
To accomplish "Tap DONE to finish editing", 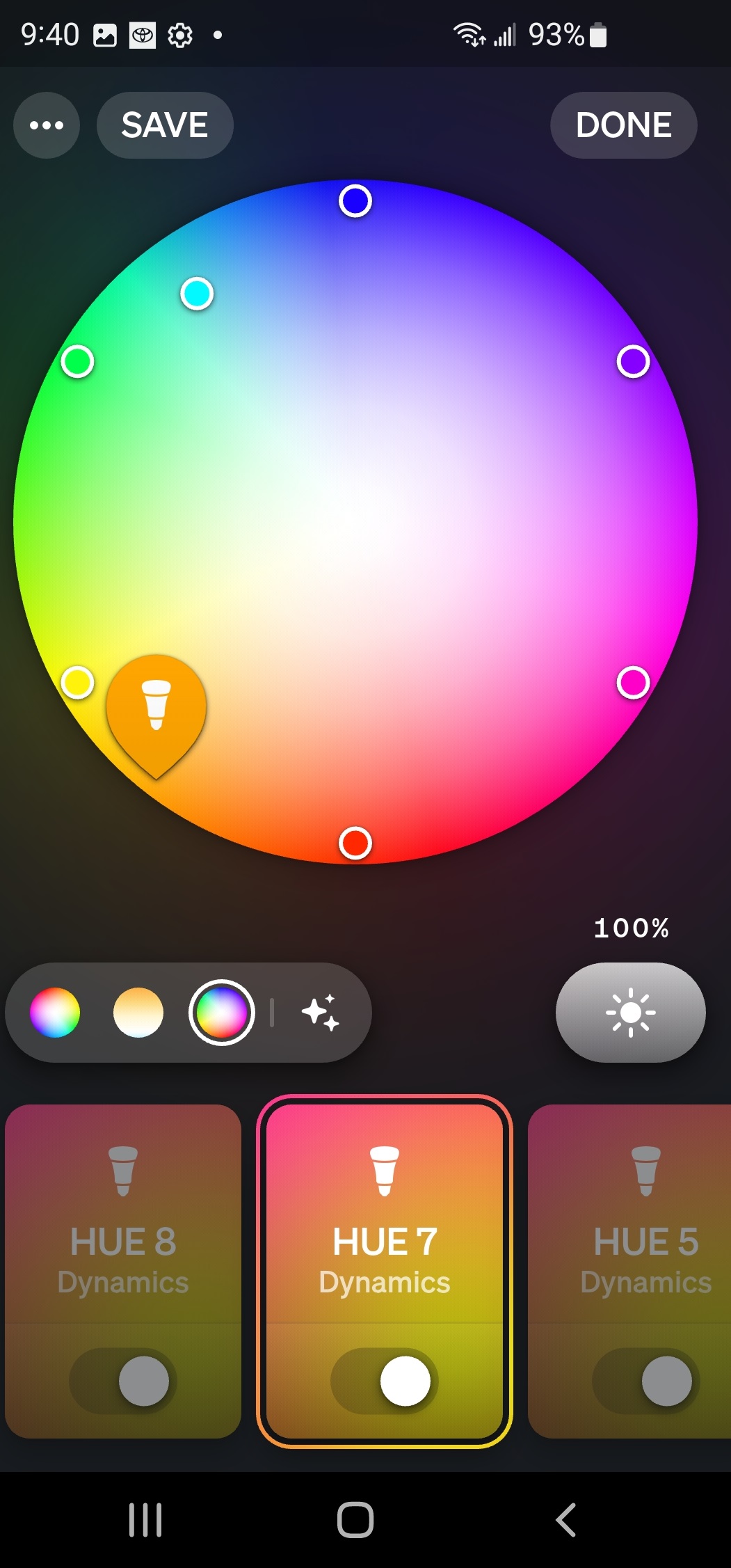I will point(623,125).
